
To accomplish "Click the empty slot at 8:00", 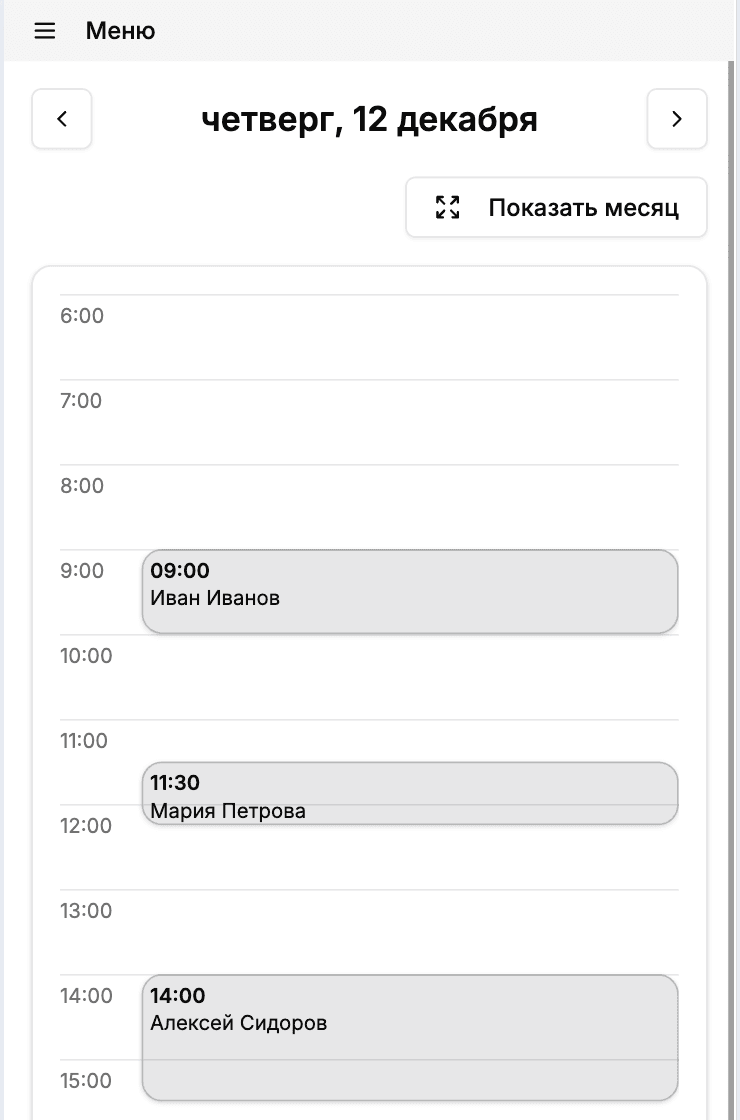I will click(400, 510).
